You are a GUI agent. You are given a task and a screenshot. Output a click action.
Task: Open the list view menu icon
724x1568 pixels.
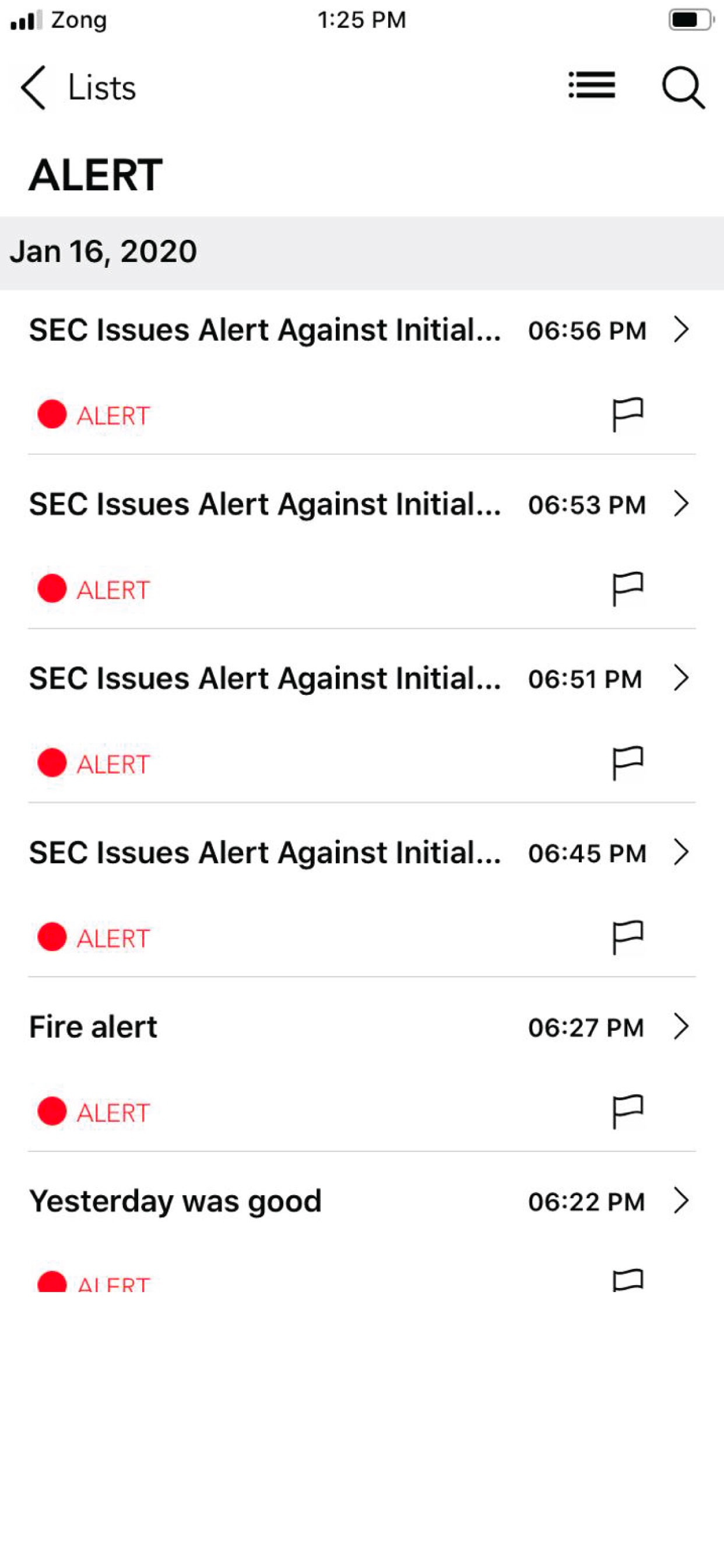click(x=591, y=85)
